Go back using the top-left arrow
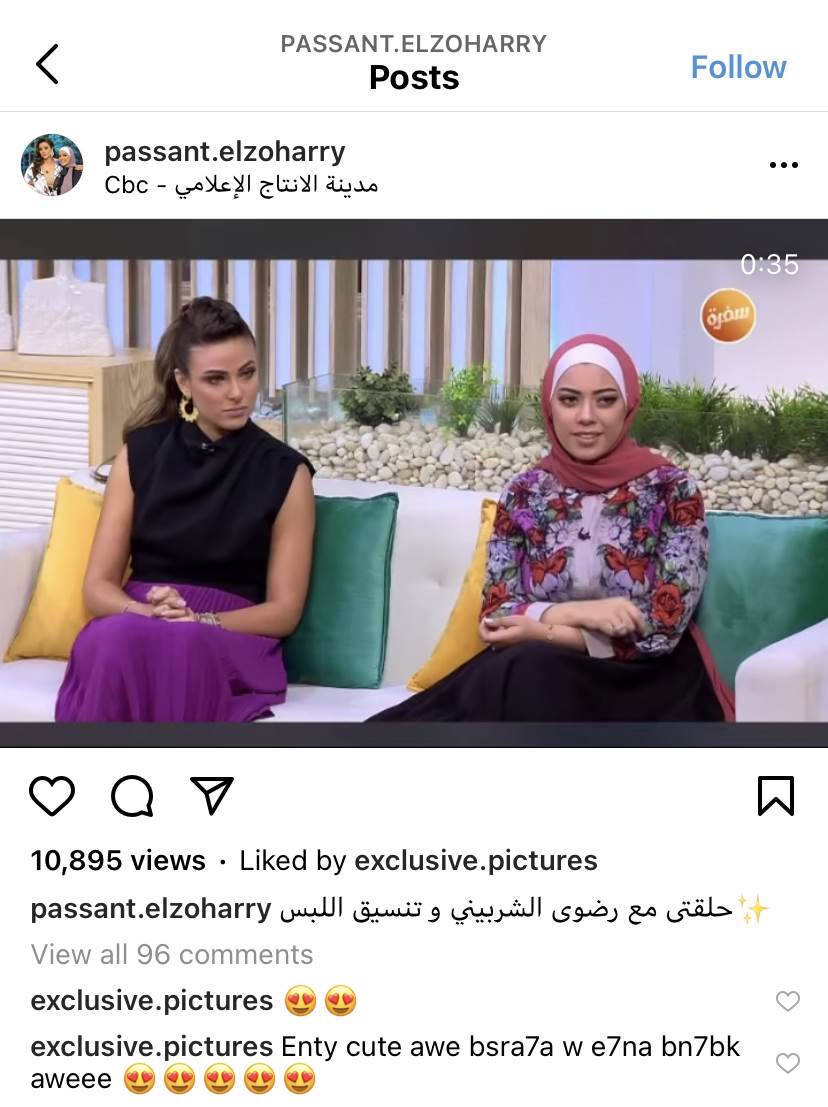 tap(47, 64)
